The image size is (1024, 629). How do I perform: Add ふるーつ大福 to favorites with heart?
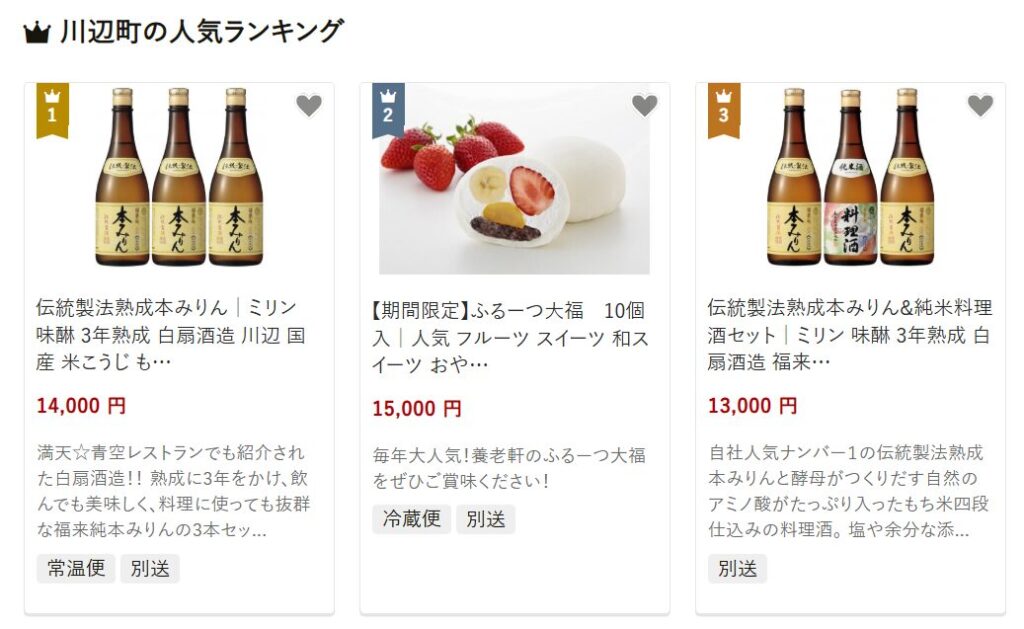point(645,105)
